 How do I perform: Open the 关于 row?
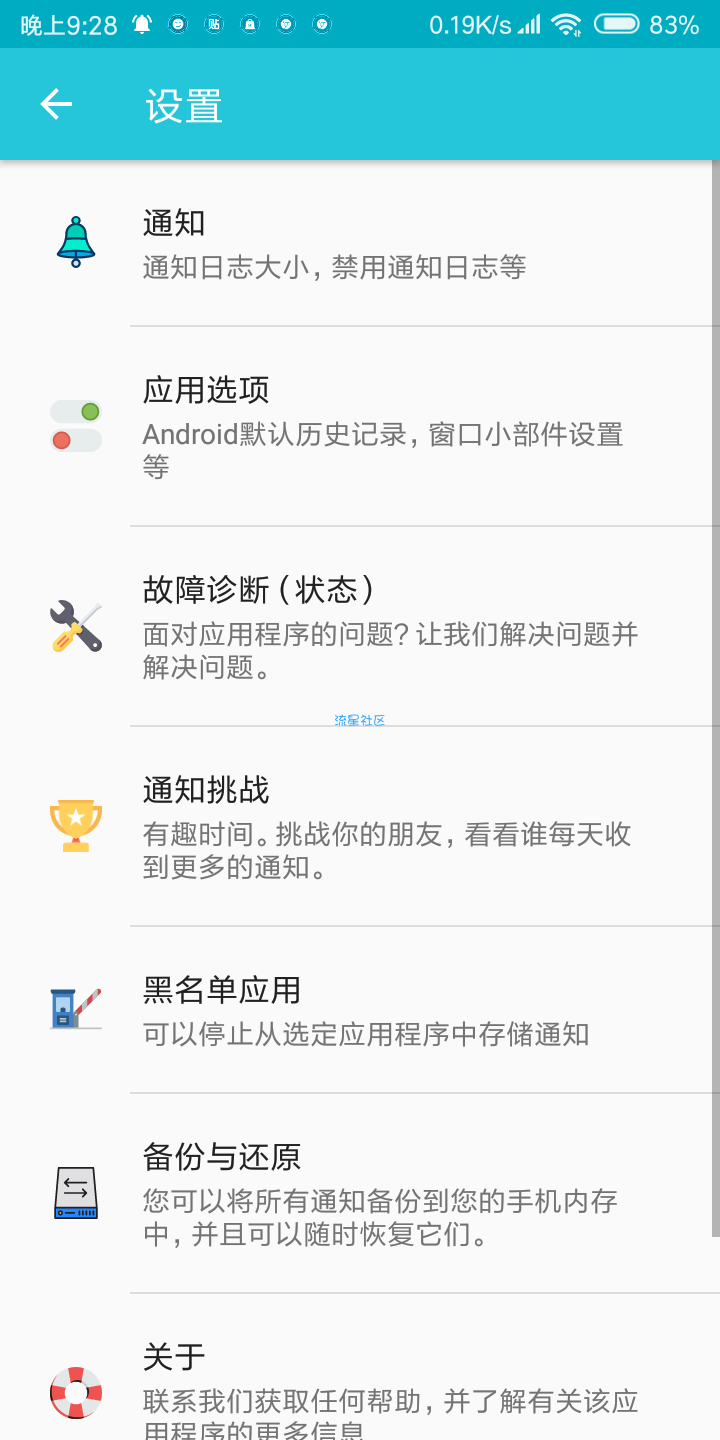[360, 1367]
